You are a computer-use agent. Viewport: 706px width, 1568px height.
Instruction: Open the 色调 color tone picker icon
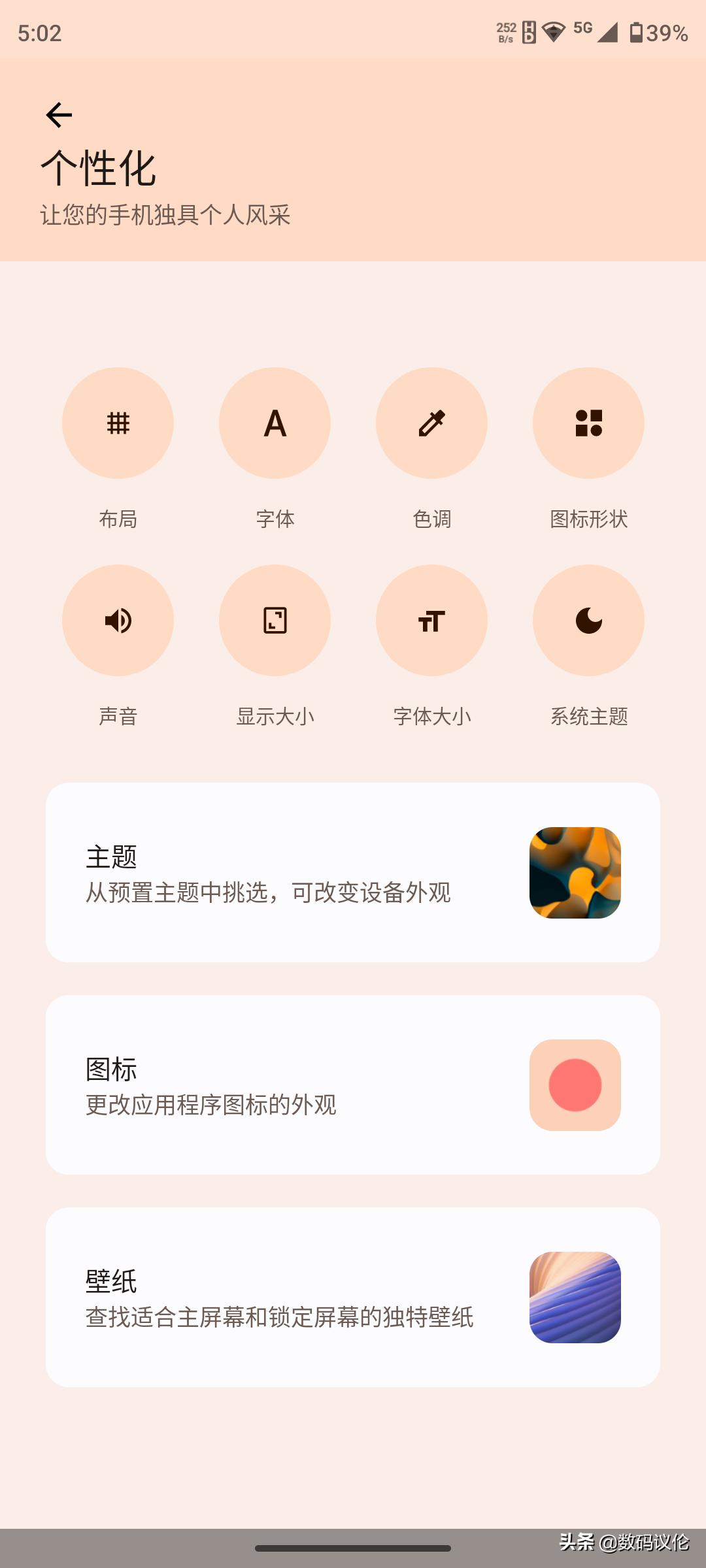click(x=431, y=423)
